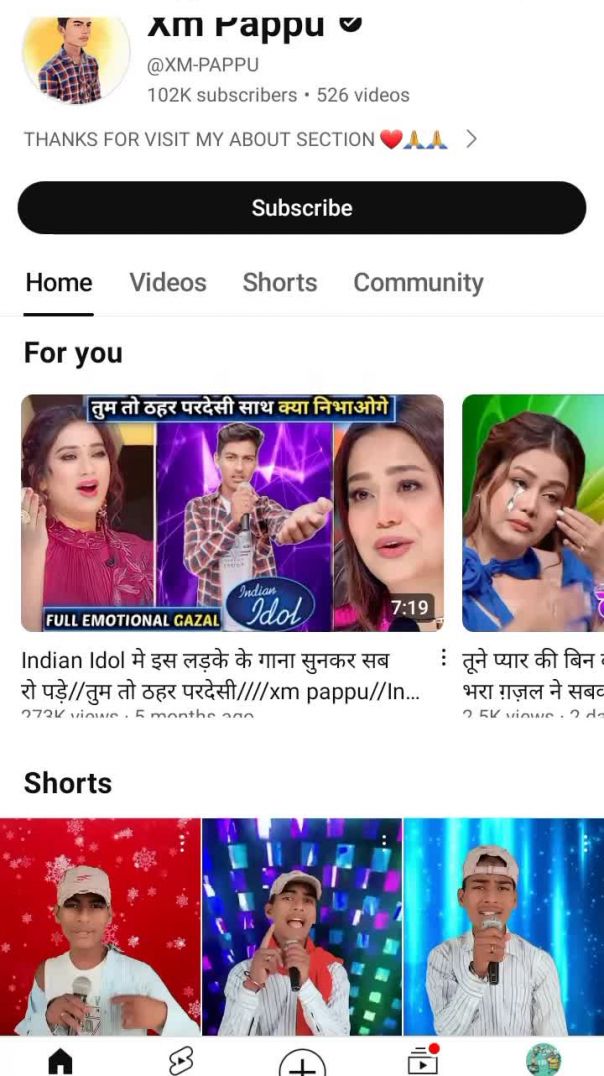Go to the YouTube home feed
This screenshot has height=1076, width=604.
point(61,1060)
